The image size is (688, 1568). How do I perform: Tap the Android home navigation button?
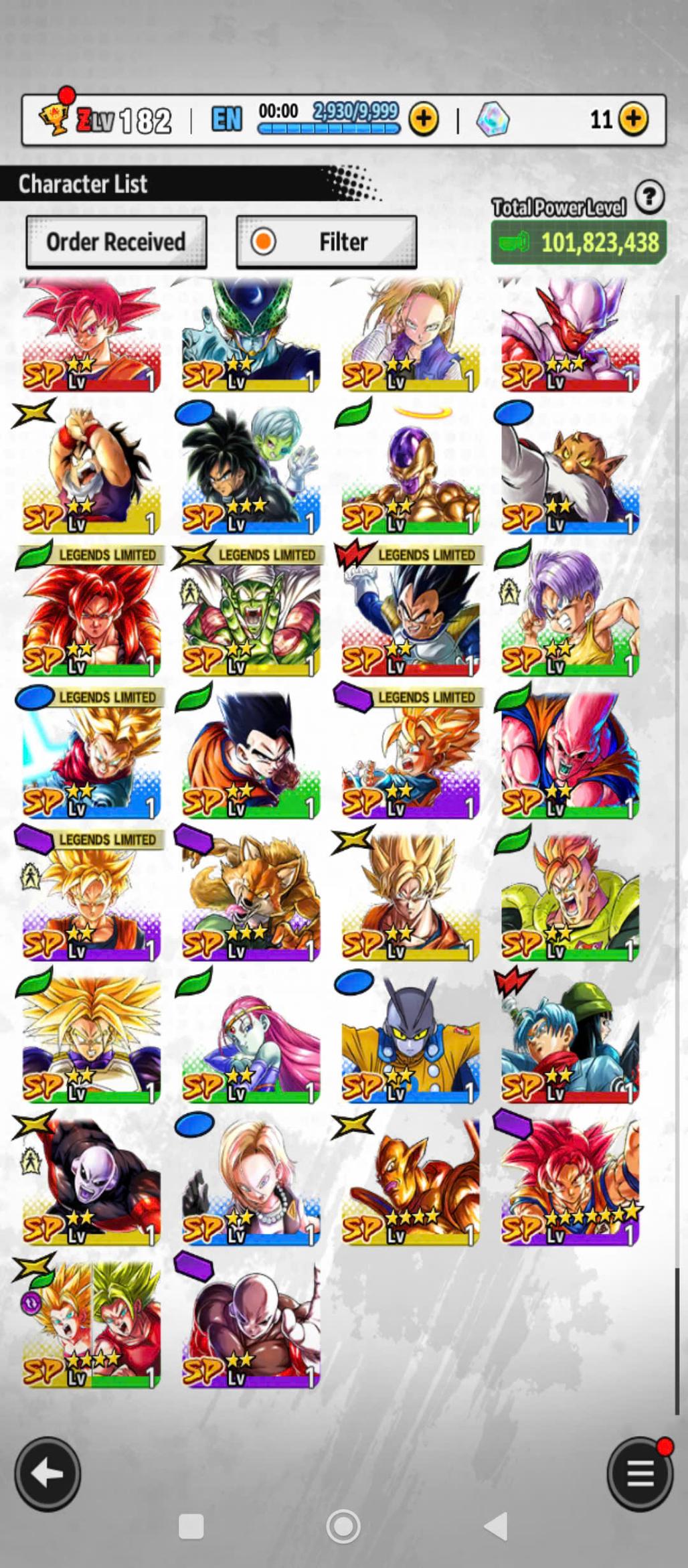(x=343, y=1526)
